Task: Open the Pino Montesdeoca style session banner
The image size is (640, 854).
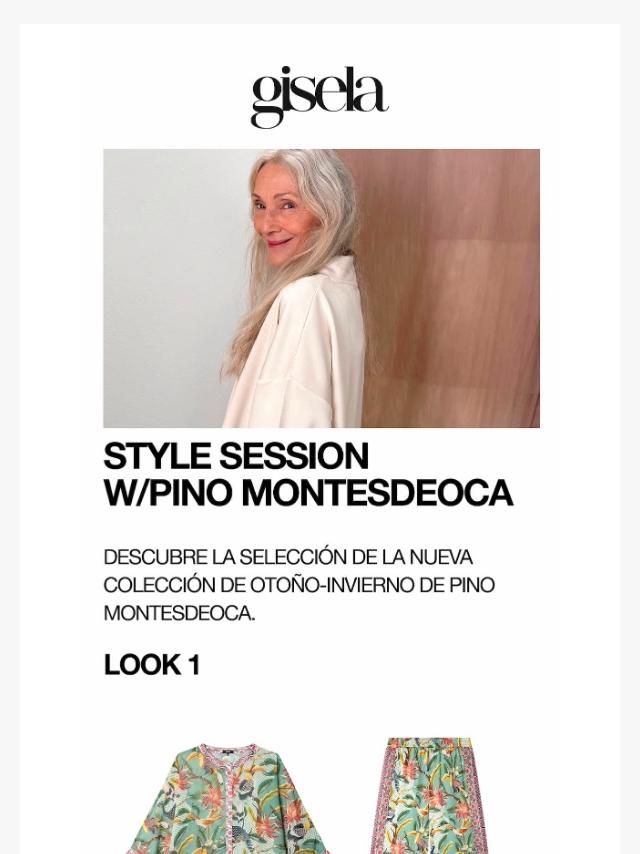Action: pyautogui.click(x=321, y=288)
